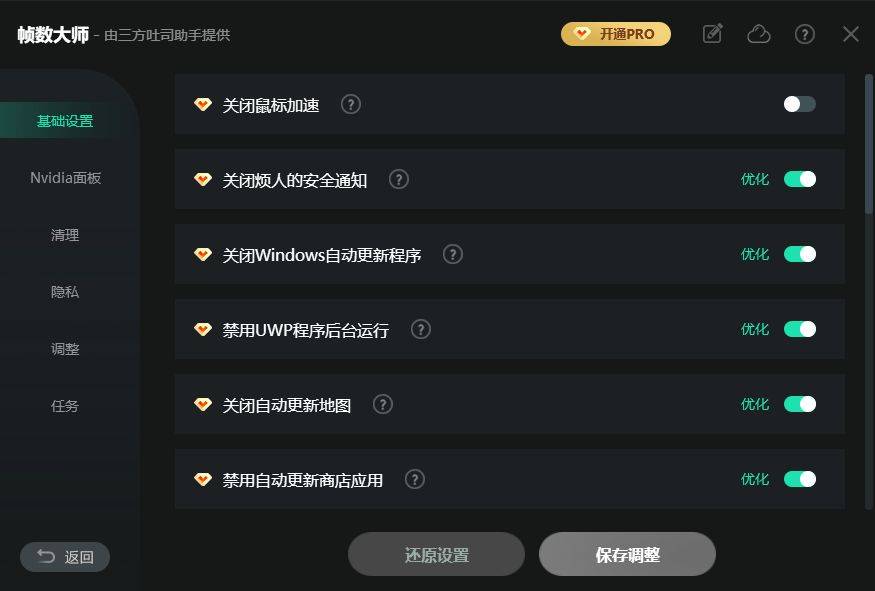Show help for 关闭鼠标加速

(351, 104)
